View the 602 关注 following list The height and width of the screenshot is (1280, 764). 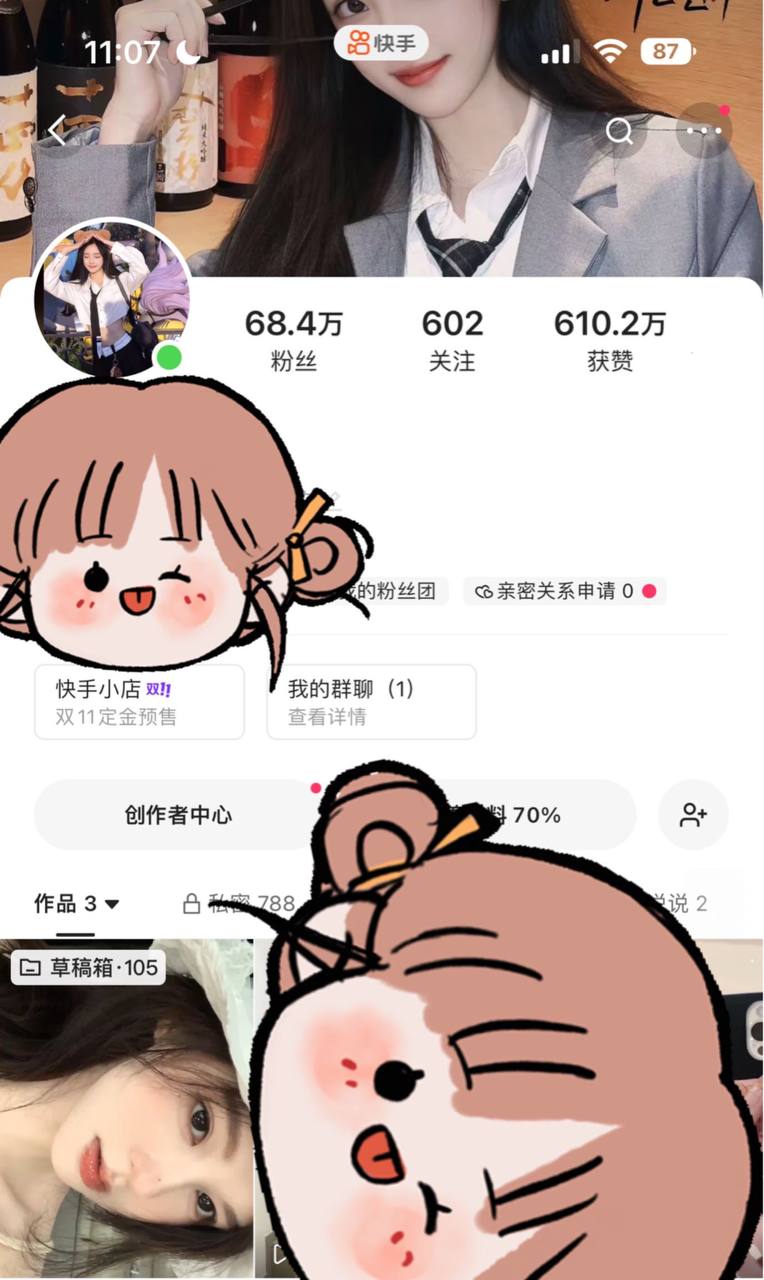click(x=452, y=340)
